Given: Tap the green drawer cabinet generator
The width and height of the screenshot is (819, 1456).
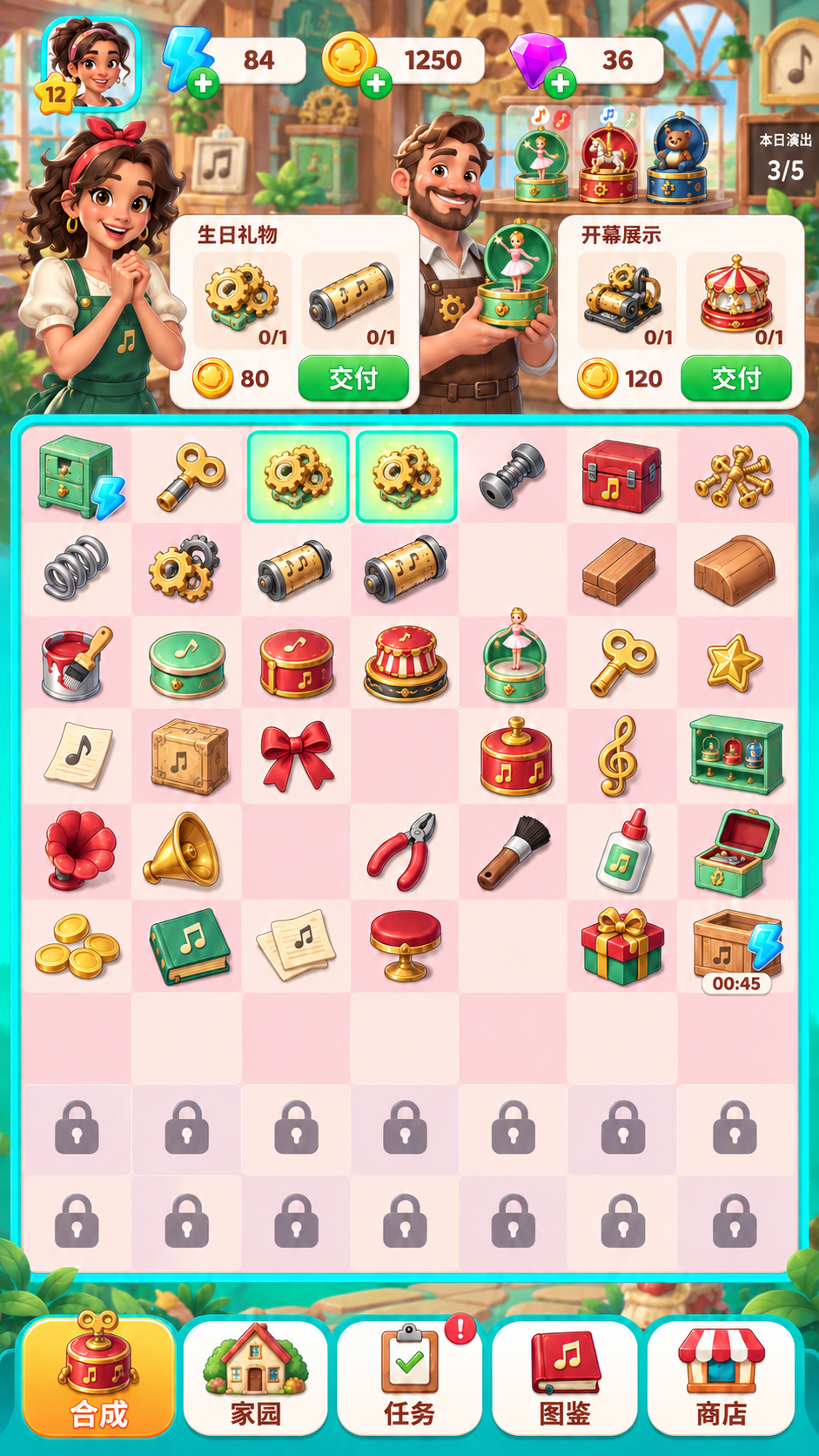Looking at the screenshot, I should point(77,477).
